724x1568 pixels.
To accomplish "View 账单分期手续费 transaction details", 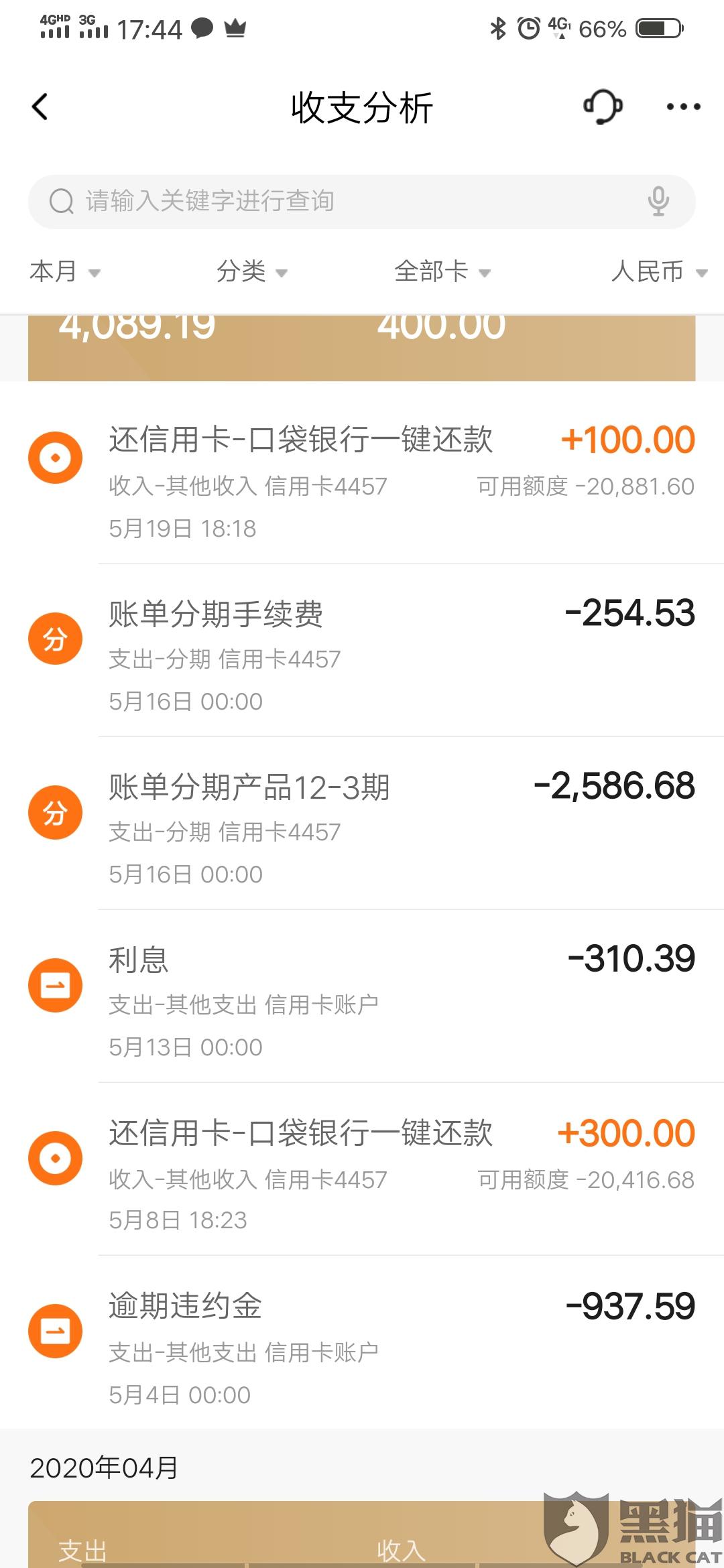I will click(x=402, y=651).
